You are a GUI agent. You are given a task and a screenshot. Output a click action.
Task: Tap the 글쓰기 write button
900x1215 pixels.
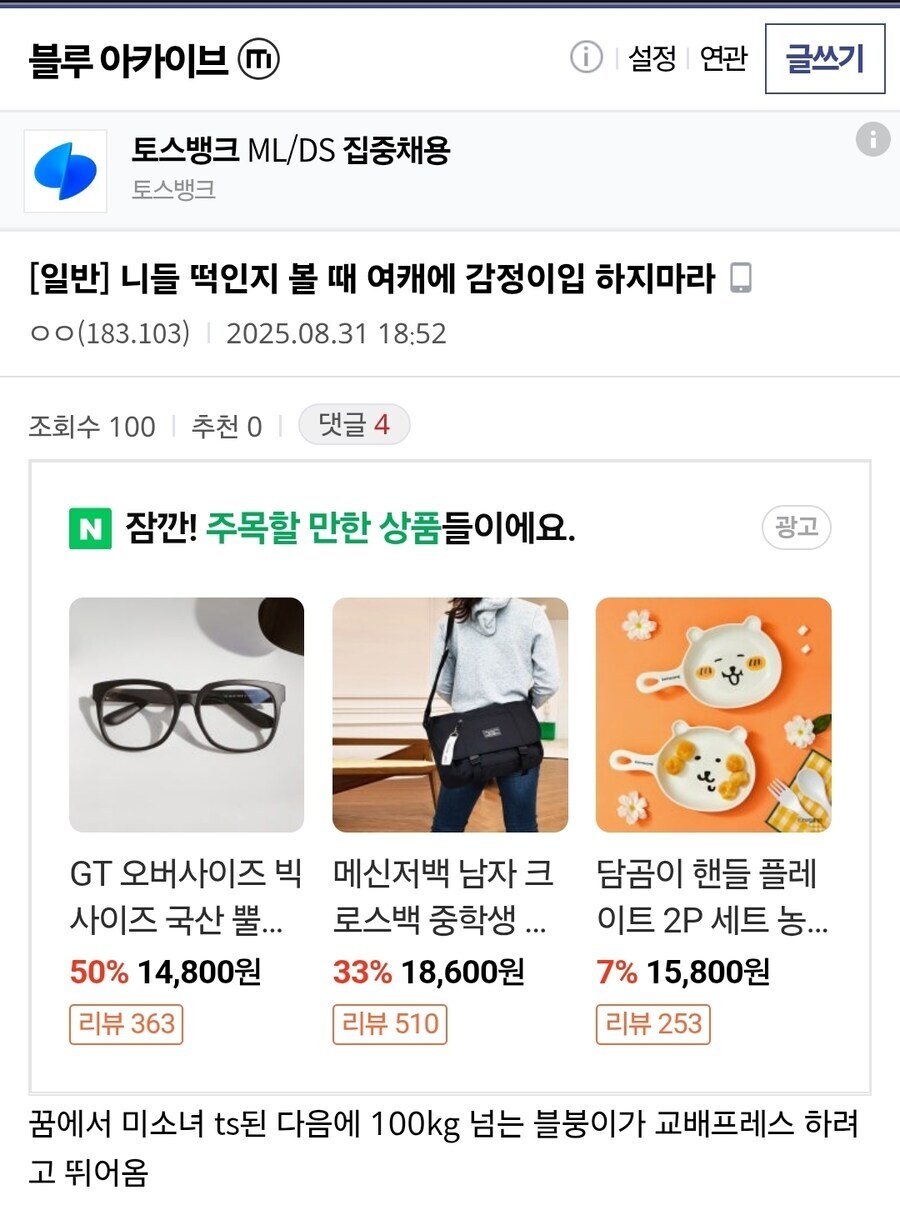tap(824, 59)
